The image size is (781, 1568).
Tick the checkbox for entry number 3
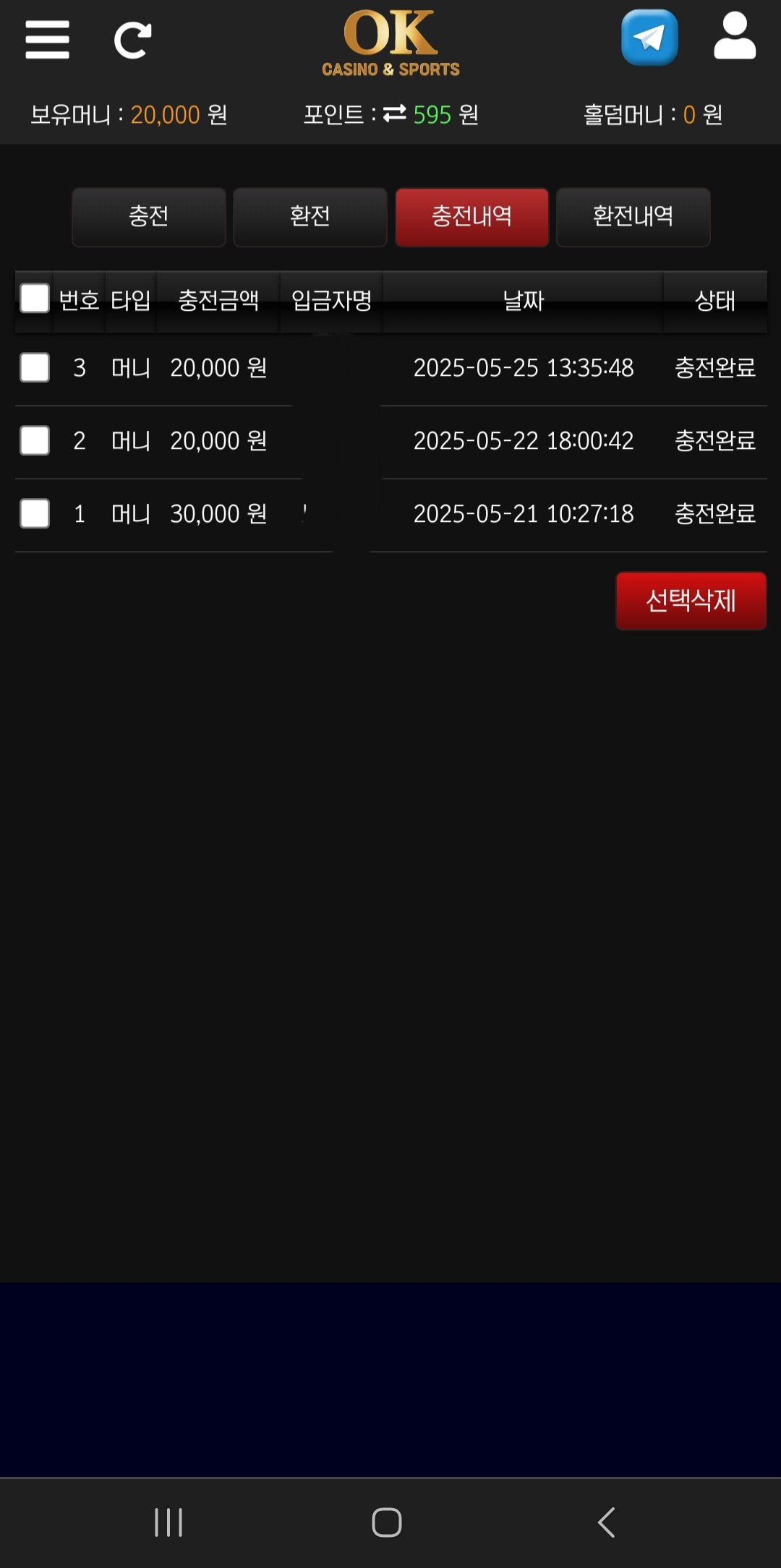click(x=35, y=367)
